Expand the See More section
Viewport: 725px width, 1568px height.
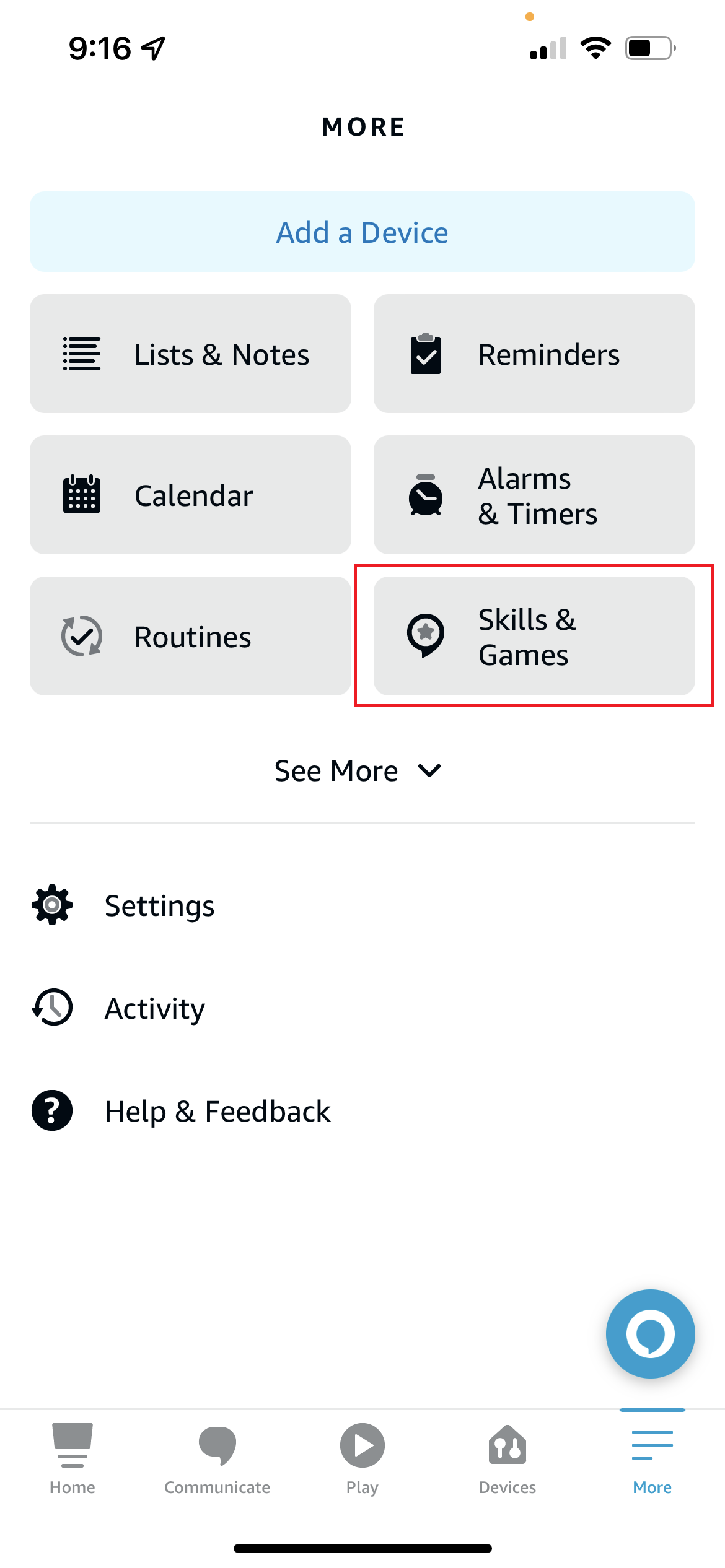point(358,771)
